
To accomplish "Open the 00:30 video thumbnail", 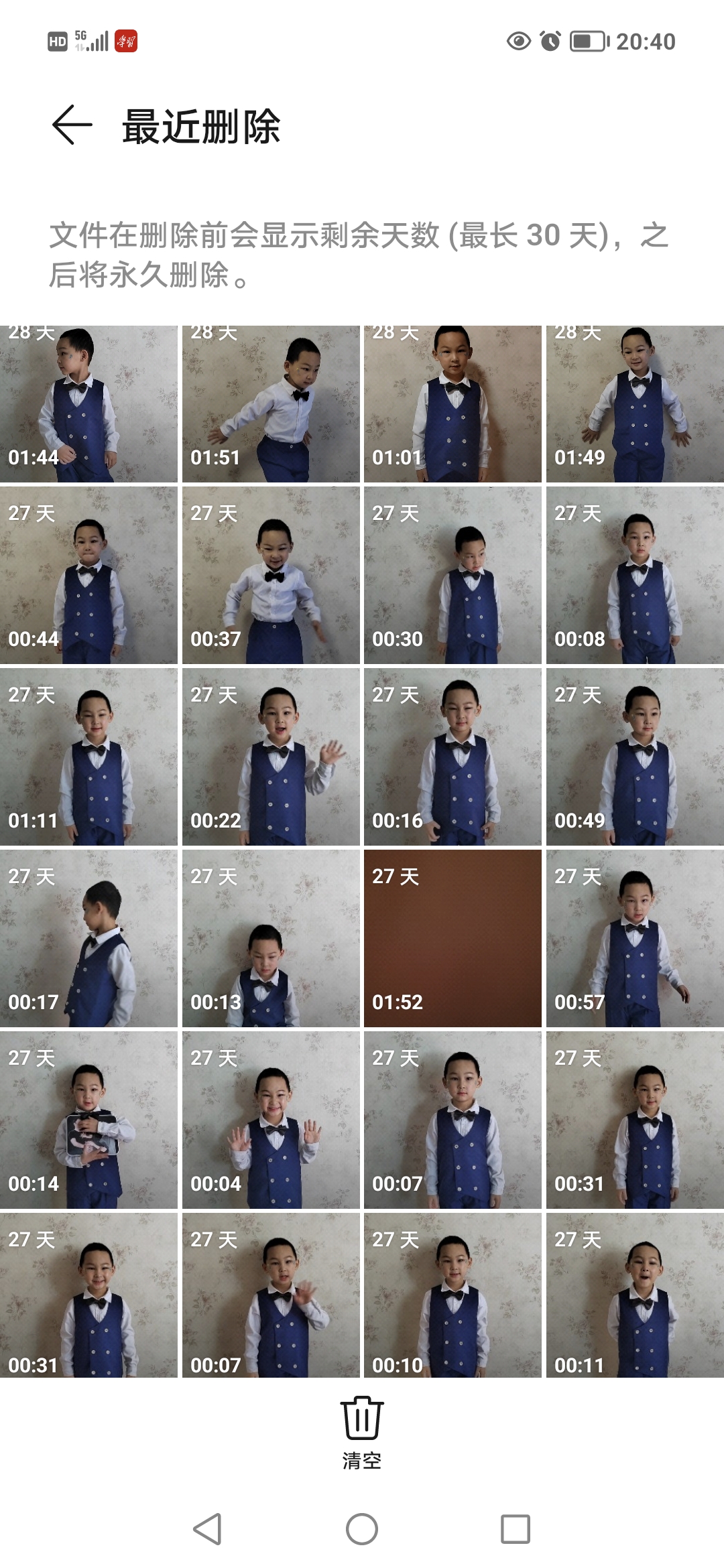I will [x=452, y=575].
